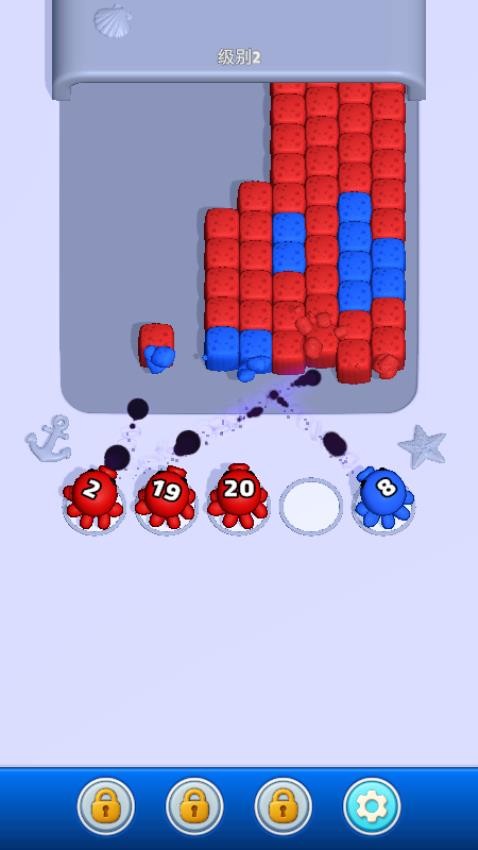The width and height of the screenshot is (478, 850).
Task: Select the red octopus numbered 19
Action: [166, 495]
